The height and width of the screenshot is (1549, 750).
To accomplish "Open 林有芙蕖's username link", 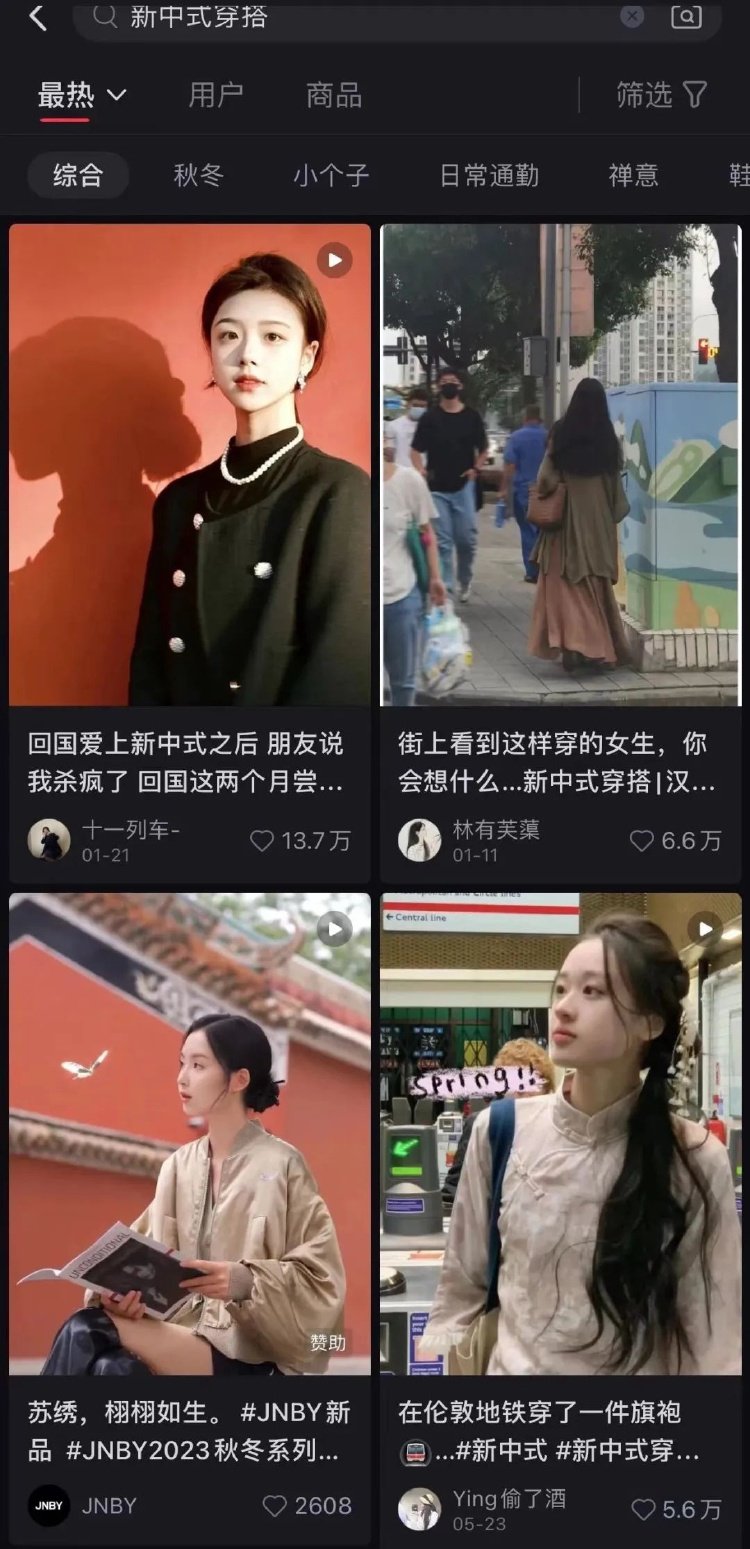I will point(495,828).
